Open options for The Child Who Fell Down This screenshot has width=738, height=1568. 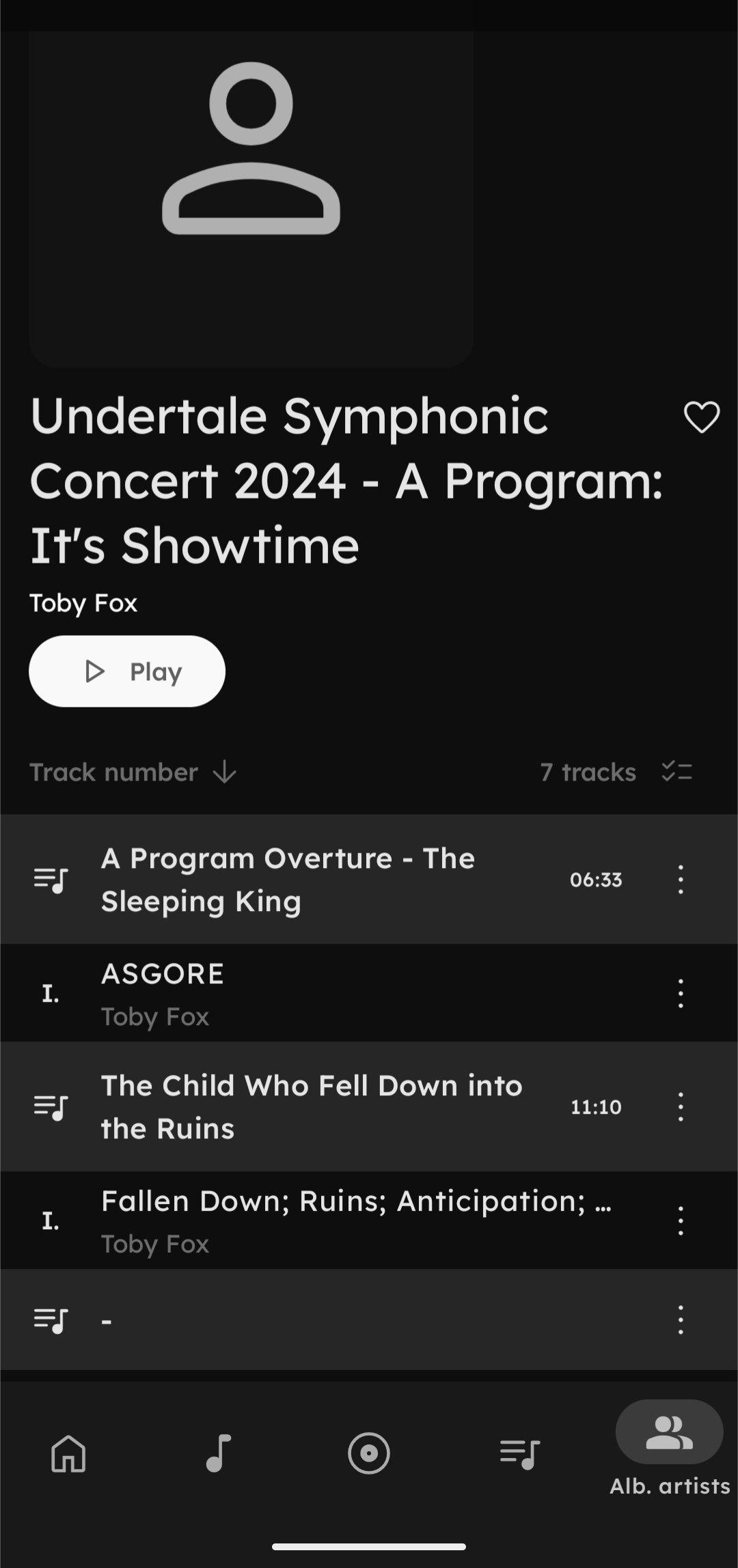pyautogui.click(x=681, y=1107)
